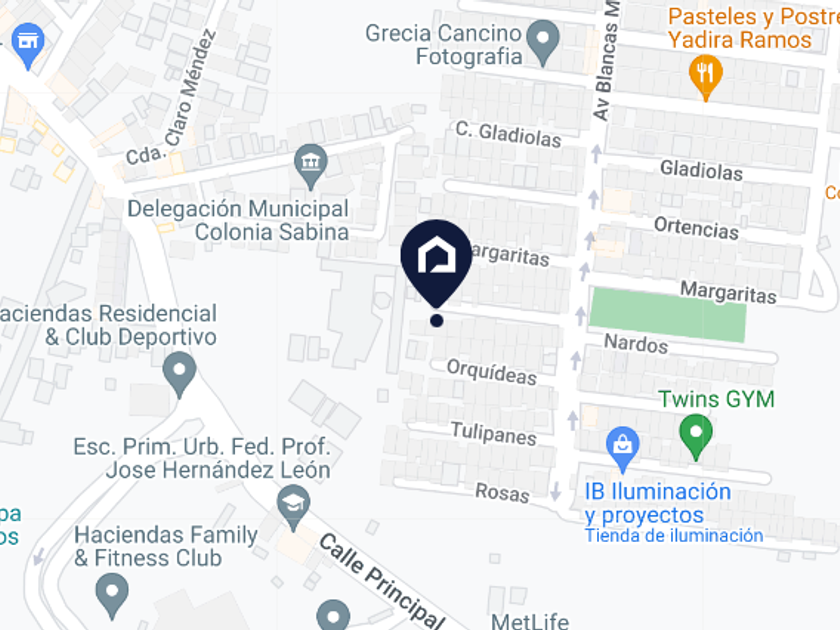Open the Haciendas Family & Fitness Club pin
840x630 pixels.
(x=112, y=596)
